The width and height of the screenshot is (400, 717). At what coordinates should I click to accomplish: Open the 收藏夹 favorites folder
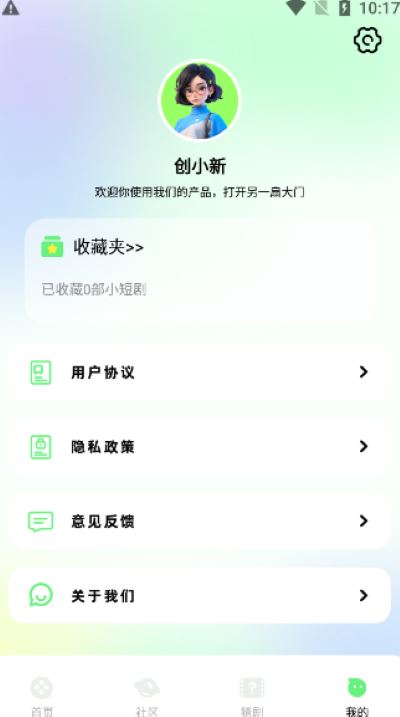108,247
